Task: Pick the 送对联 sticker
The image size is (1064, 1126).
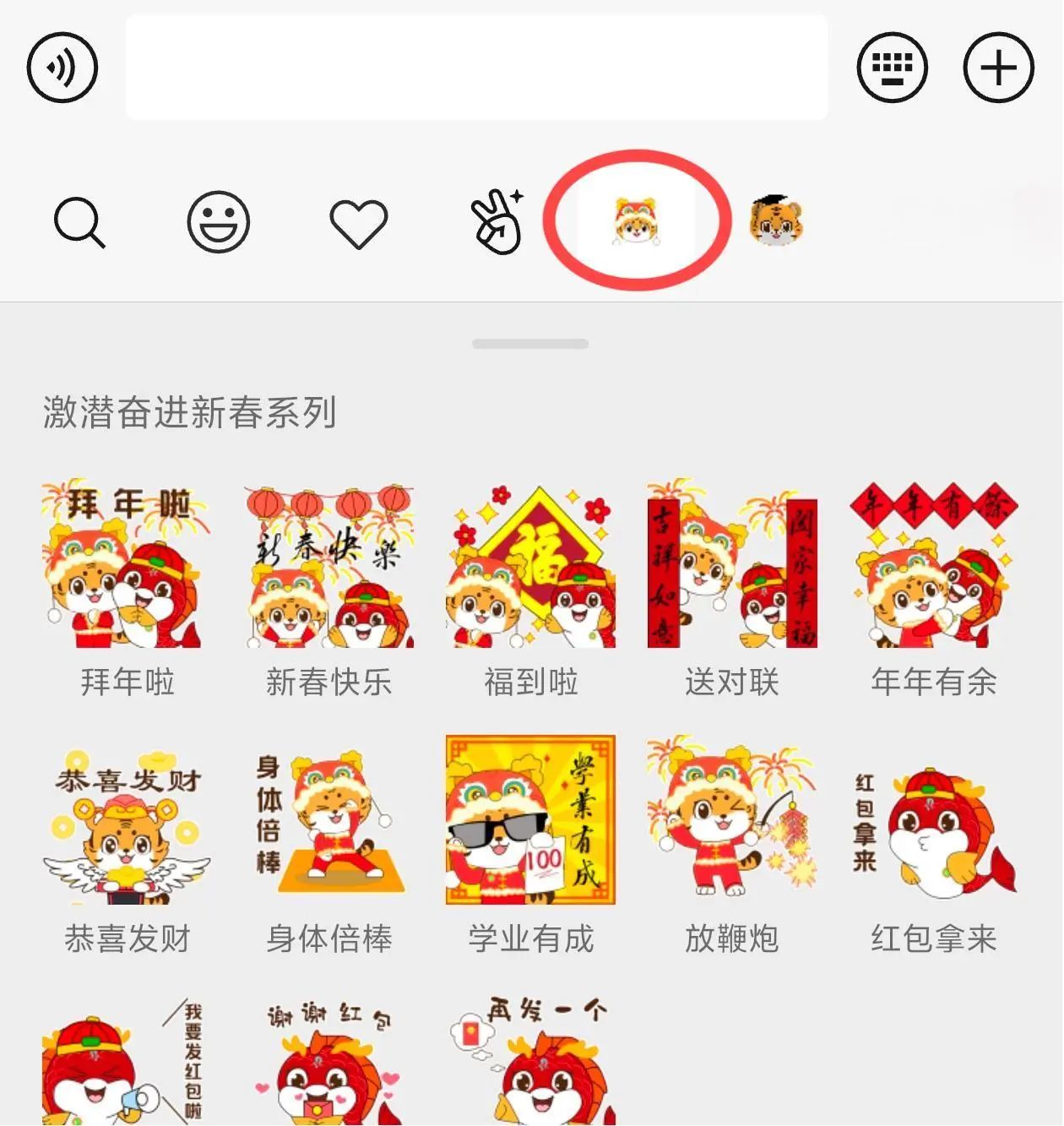Action: click(x=732, y=564)
